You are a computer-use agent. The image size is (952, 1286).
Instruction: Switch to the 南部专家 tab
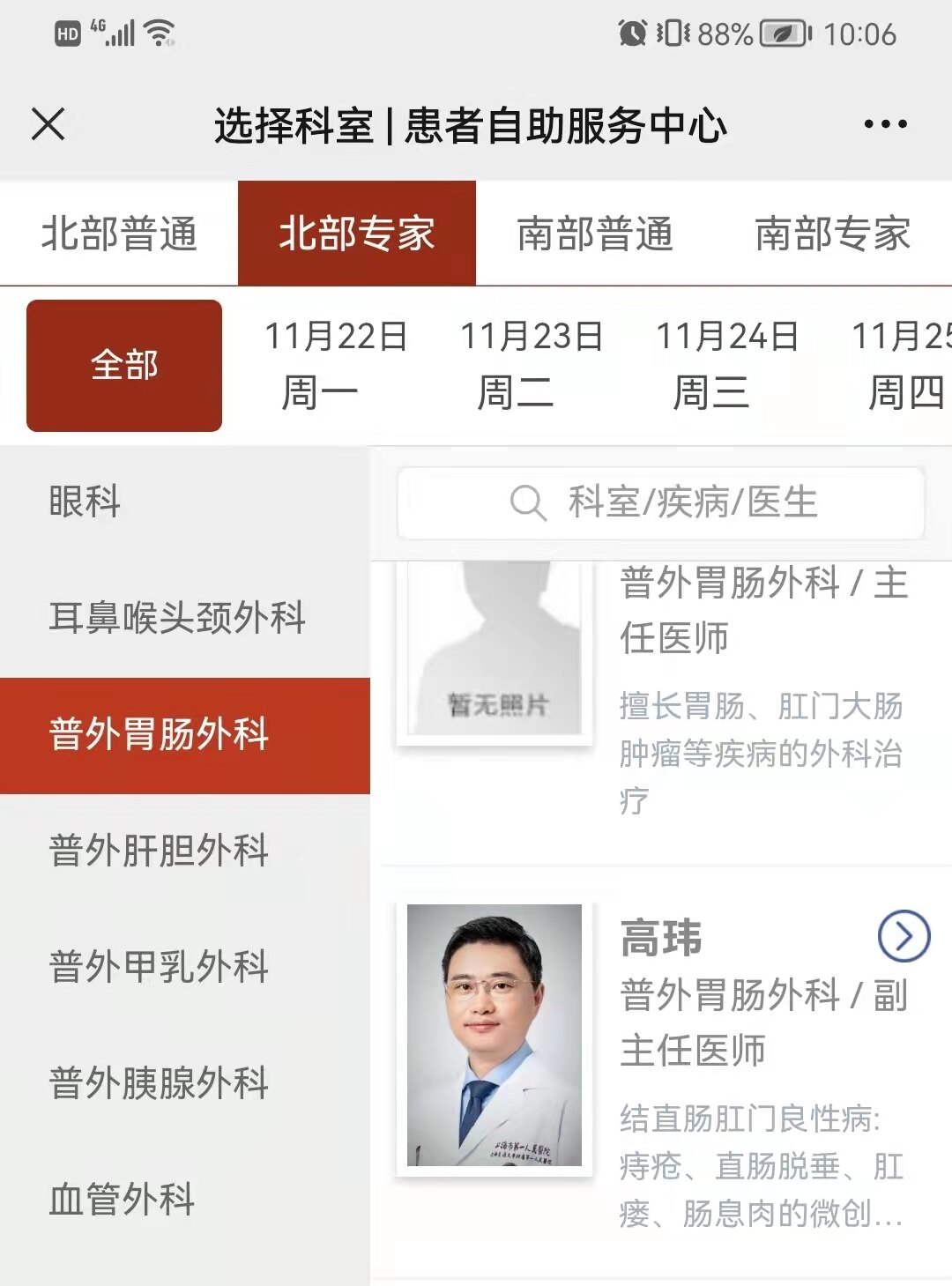[x=833, y=234]
